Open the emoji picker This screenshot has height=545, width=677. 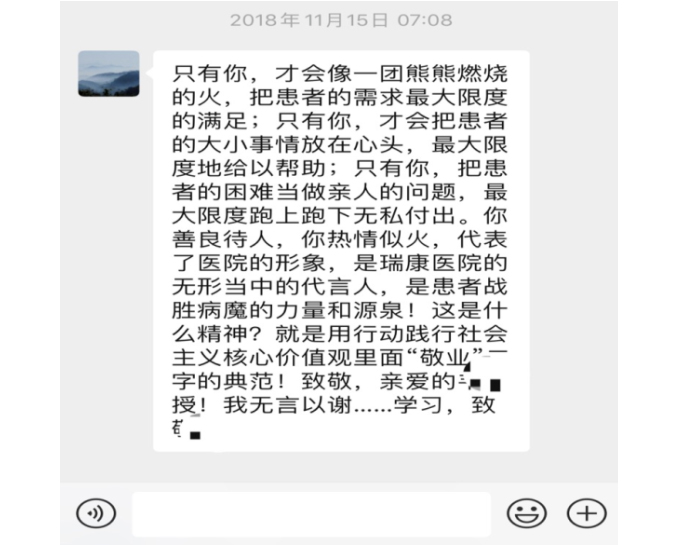526,514
